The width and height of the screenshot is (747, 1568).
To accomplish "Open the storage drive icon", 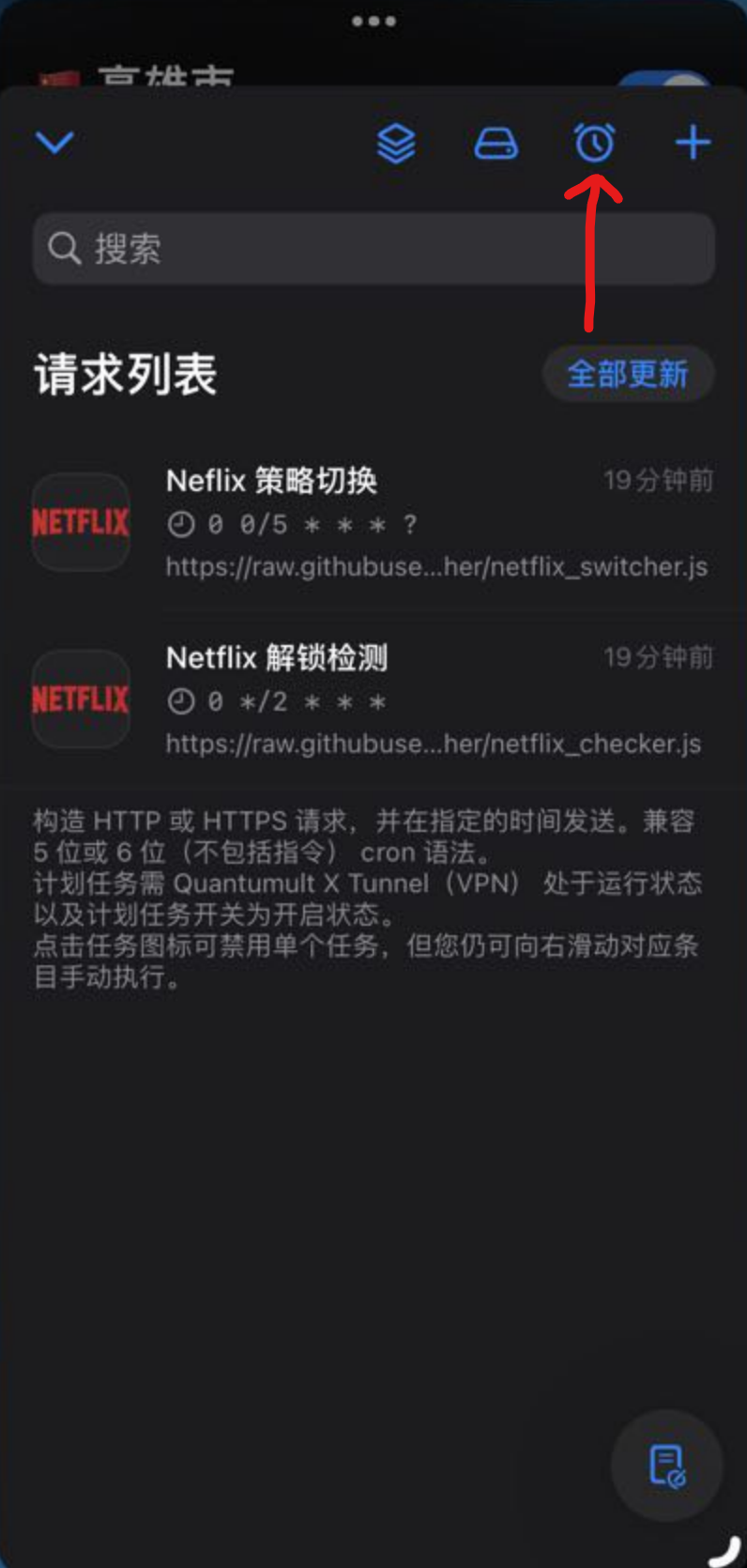I will click(x=495, y=144).
